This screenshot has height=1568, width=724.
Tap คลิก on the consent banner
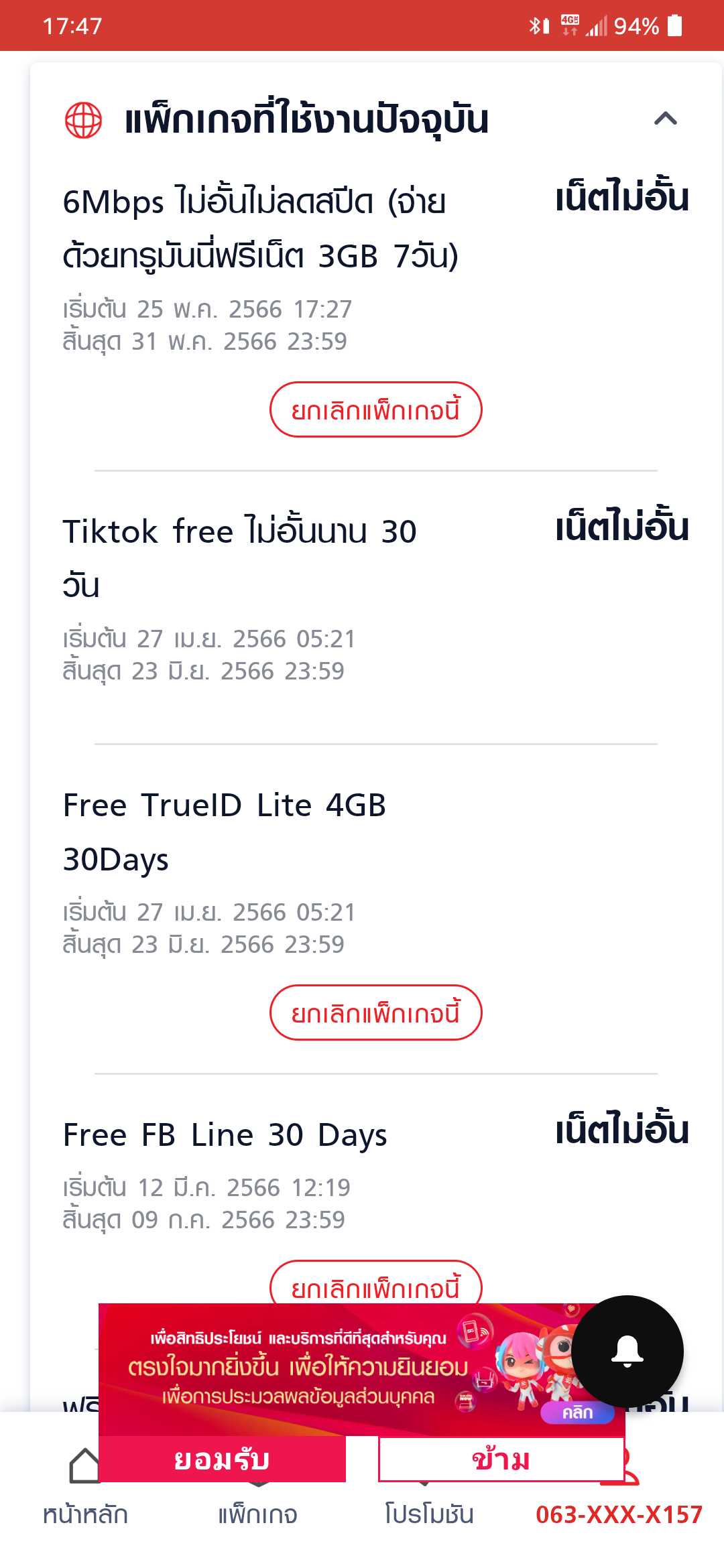coord(577,1413)
